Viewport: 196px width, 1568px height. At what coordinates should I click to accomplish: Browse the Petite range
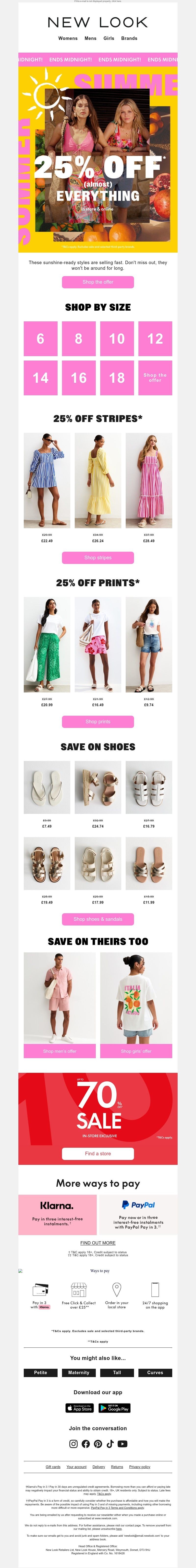tap(41, 1373)
